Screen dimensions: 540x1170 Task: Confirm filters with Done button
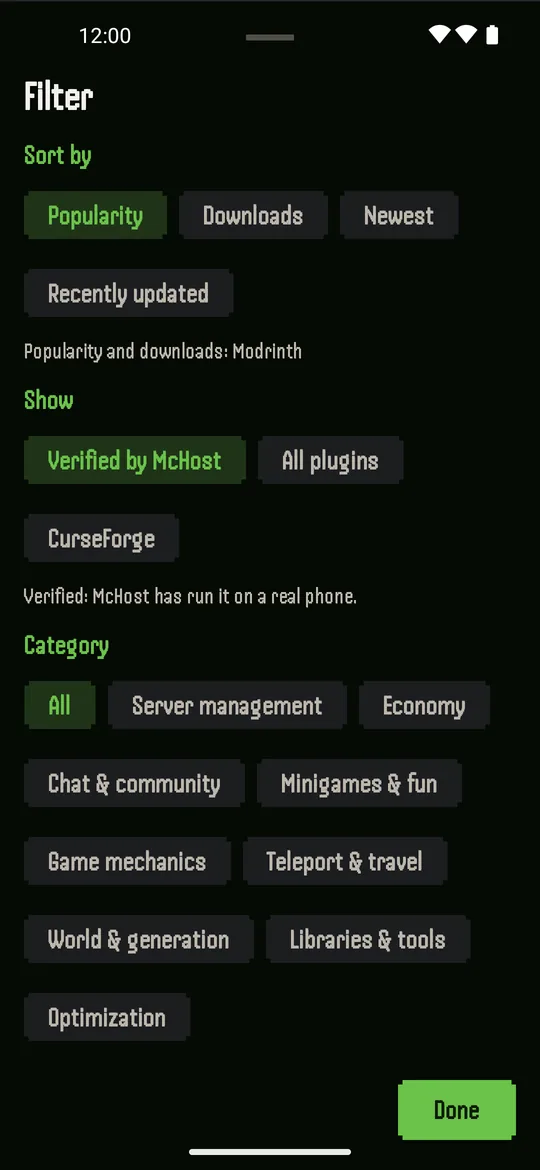click(456, 1110)
